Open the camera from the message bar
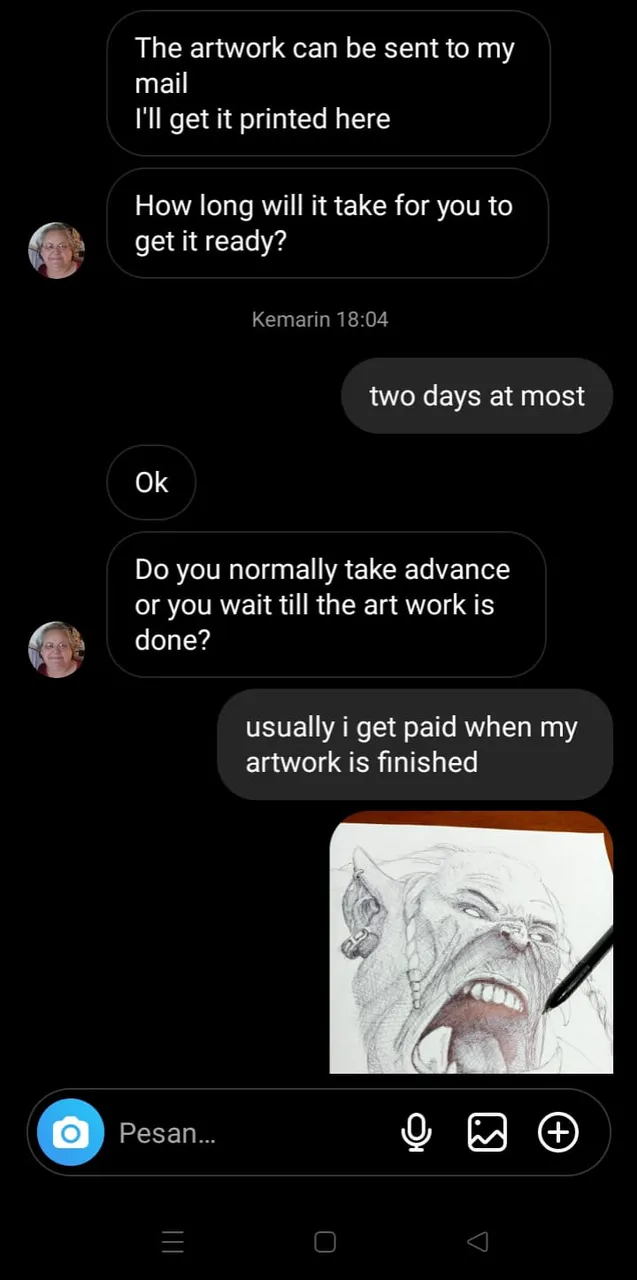 tap(70, 1133)
